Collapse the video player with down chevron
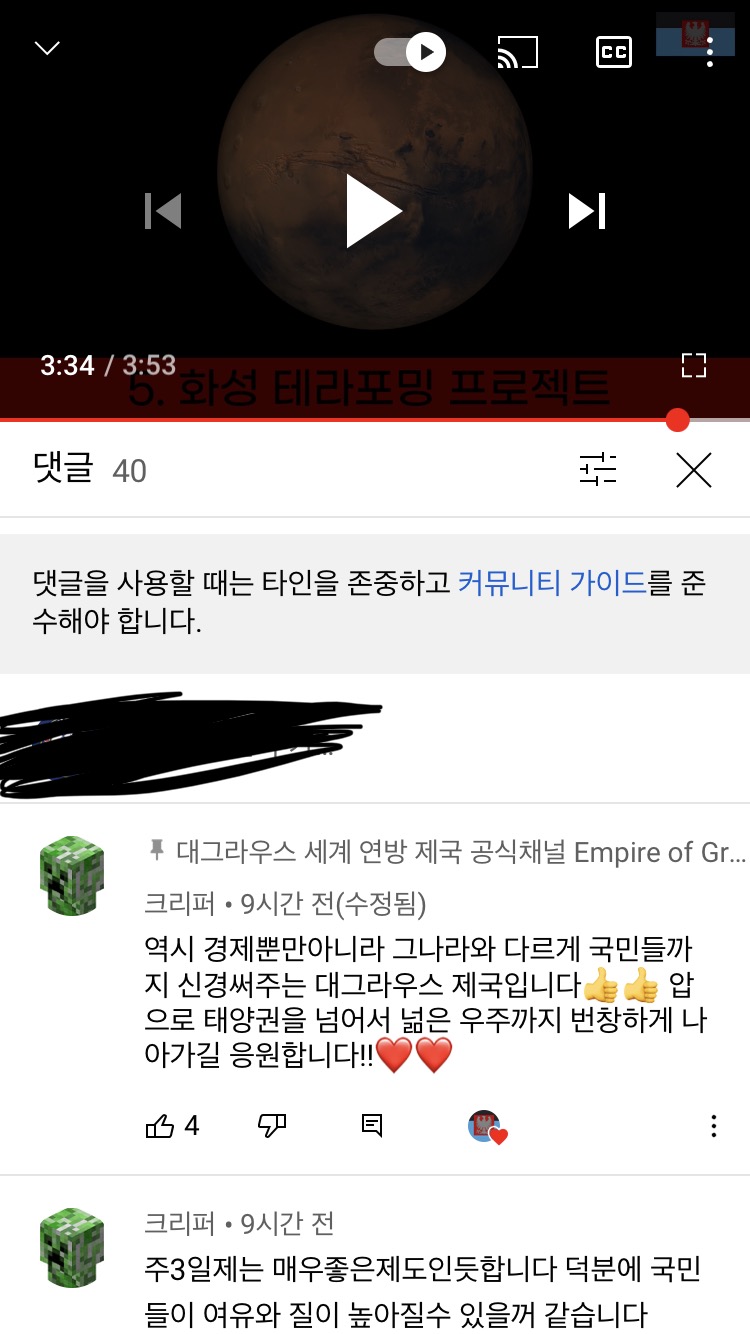The height and width of the screenshot is (1334, 750). coord(47,49)
